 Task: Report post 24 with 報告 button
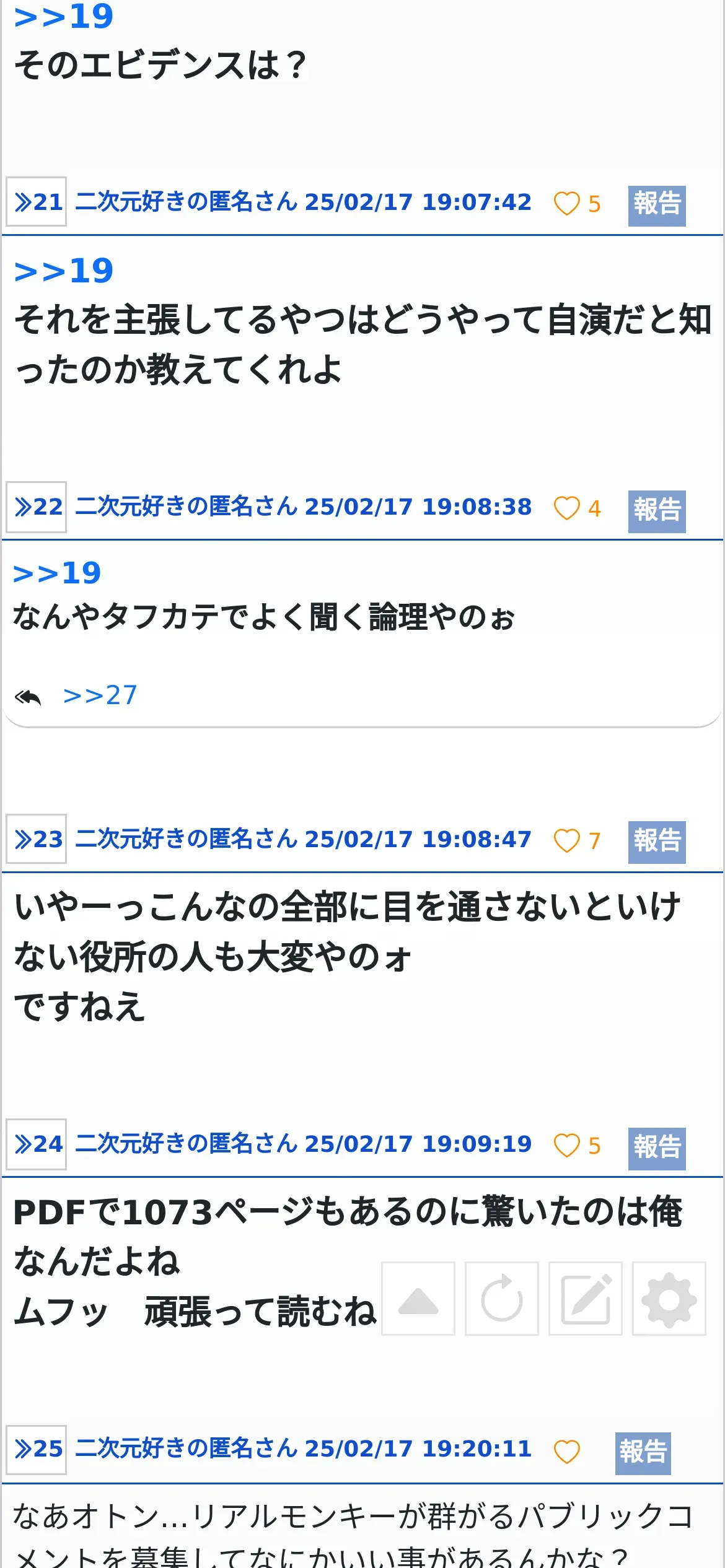[x=657, y=1149]
